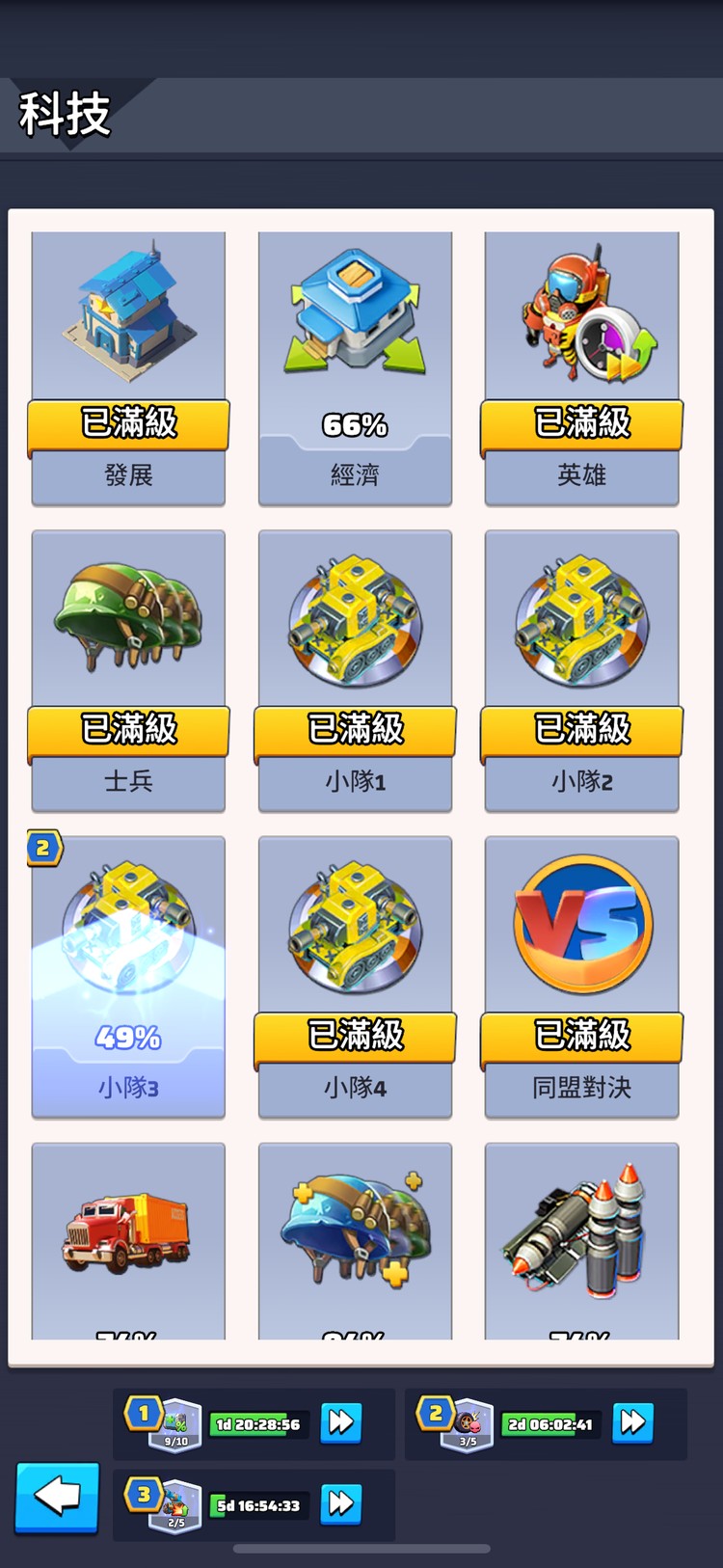Viewport: 723px width, 1568px height.
Task: Tap the 科技 title header
Action: [64, 112]
